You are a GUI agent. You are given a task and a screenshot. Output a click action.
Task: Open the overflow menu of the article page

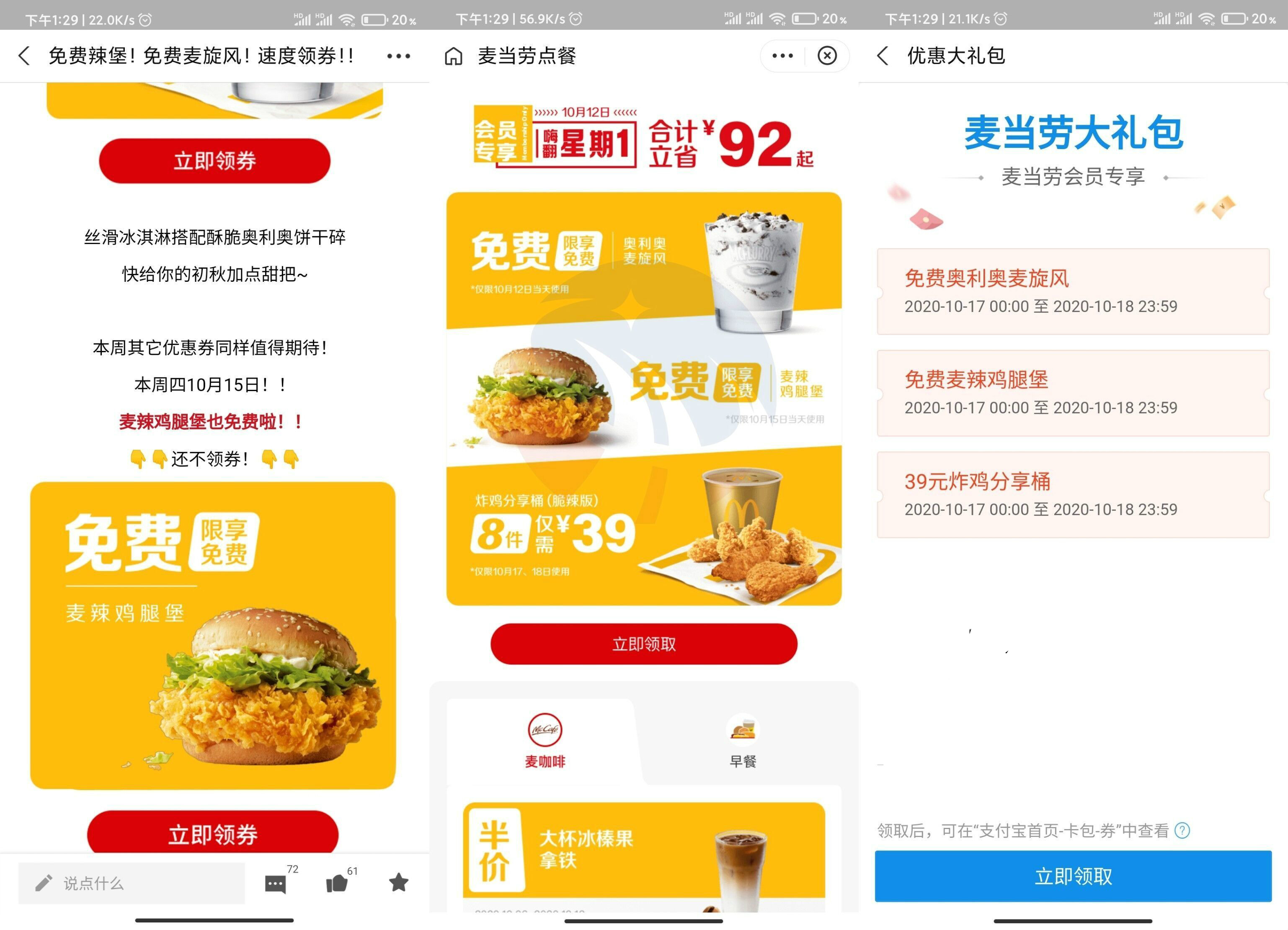(398, 56)
